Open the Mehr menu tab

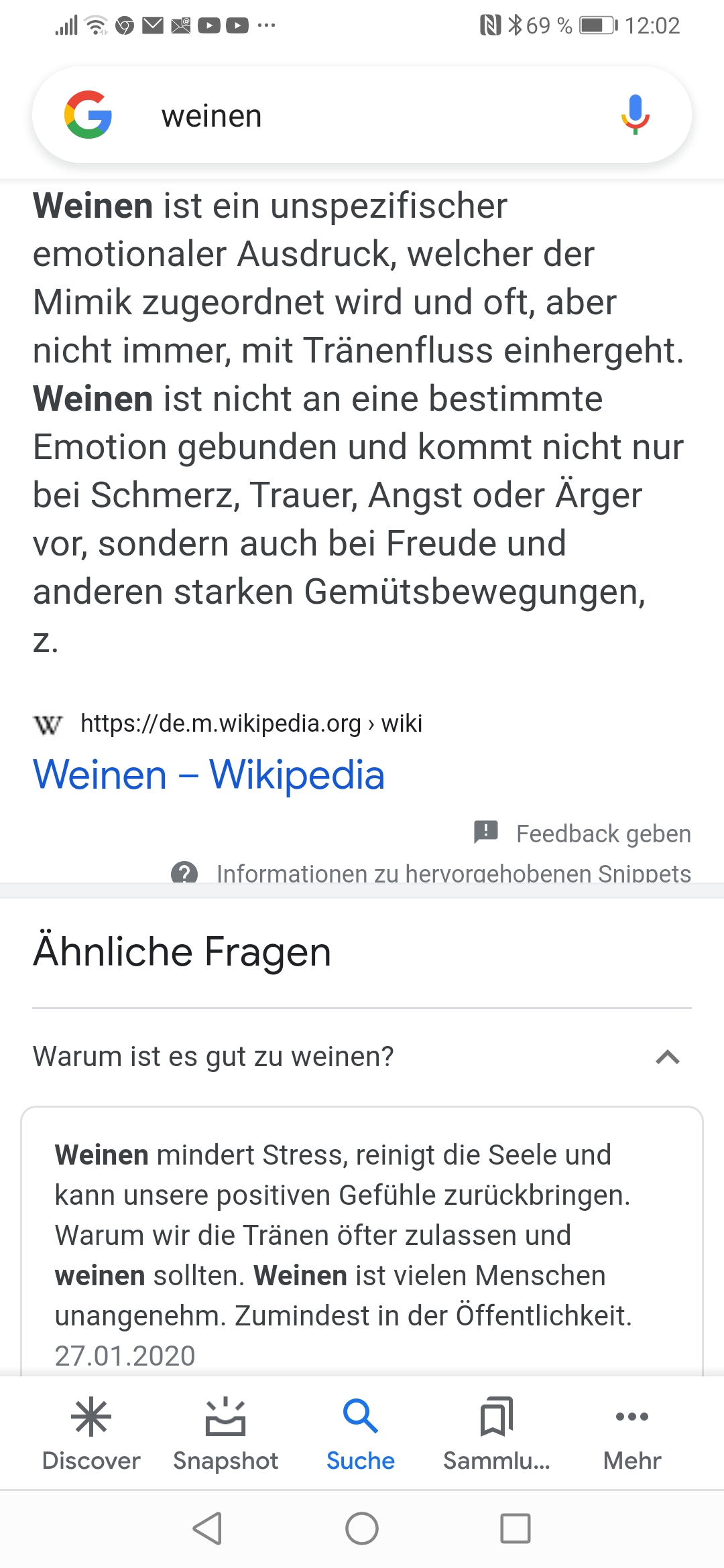click(x=631, y=1434)
